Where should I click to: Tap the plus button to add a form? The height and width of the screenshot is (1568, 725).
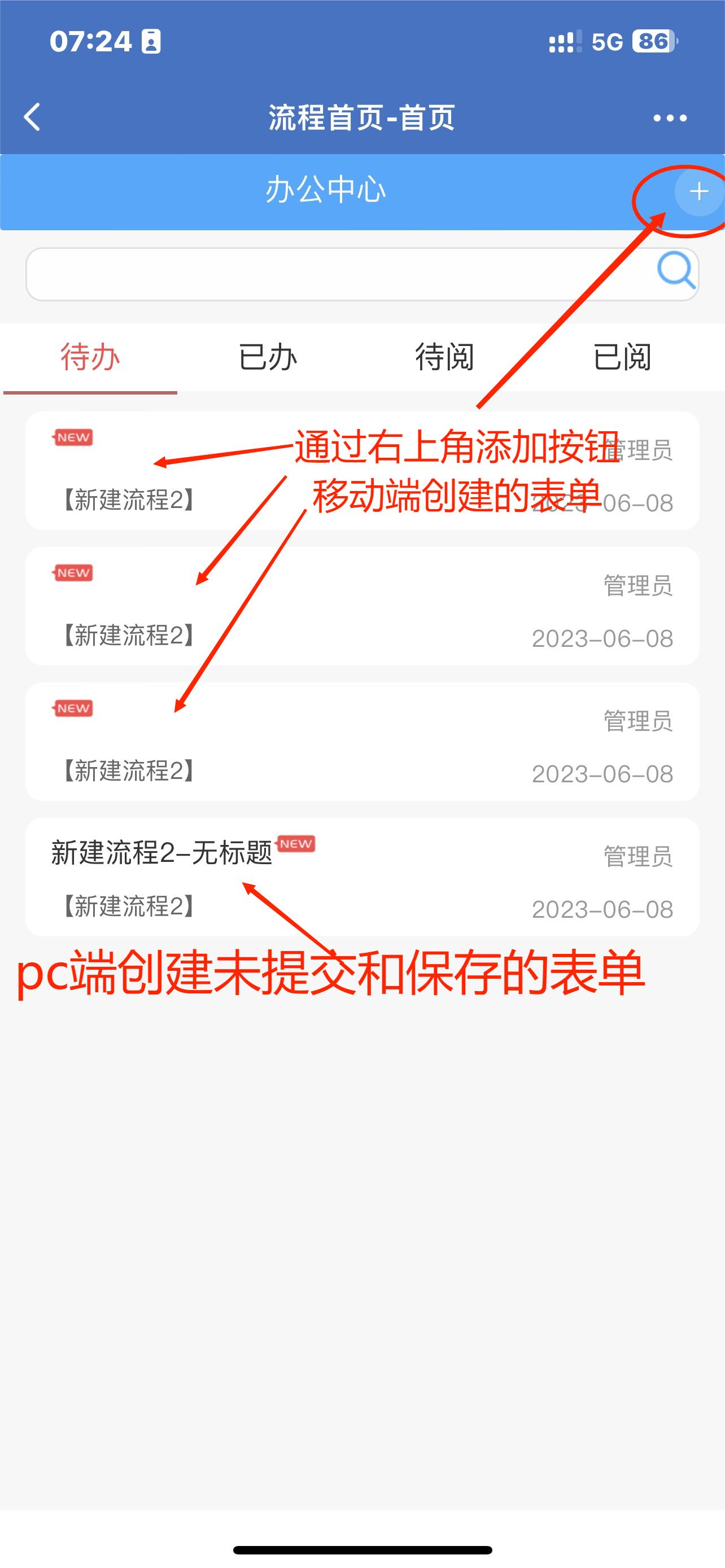(x=698, y=192)
